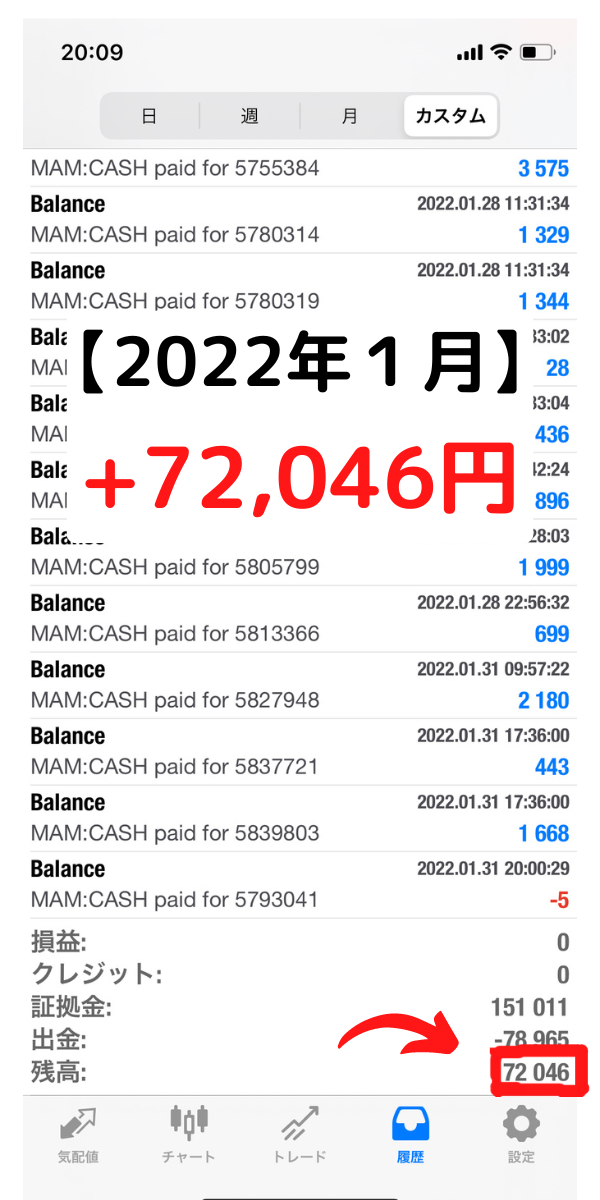This screenshot has width=600, height=1200.
Task: Switch to the 日 (day) period filter
Action: (149, 116)
